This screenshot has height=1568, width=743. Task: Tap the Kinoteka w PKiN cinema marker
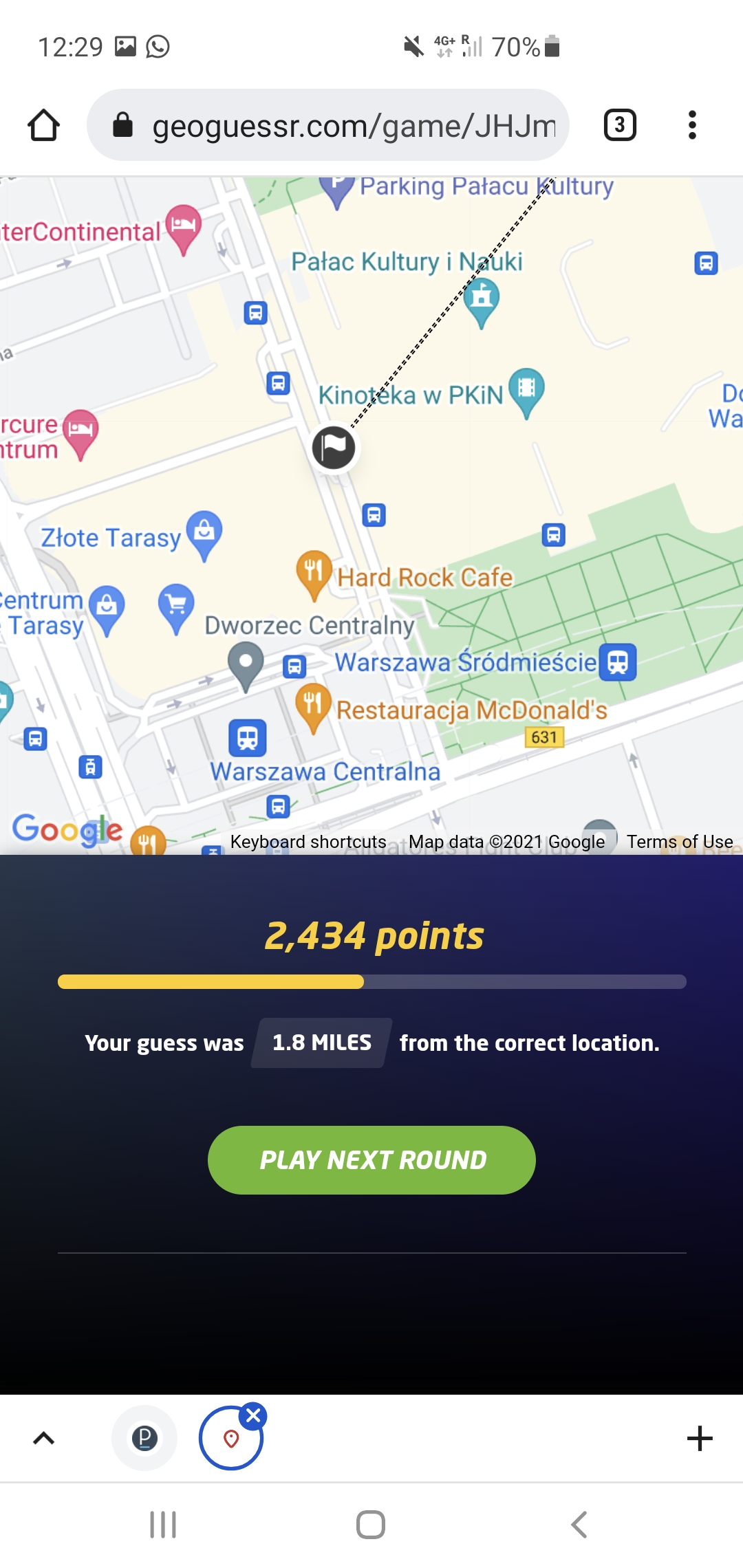(526, 389)
